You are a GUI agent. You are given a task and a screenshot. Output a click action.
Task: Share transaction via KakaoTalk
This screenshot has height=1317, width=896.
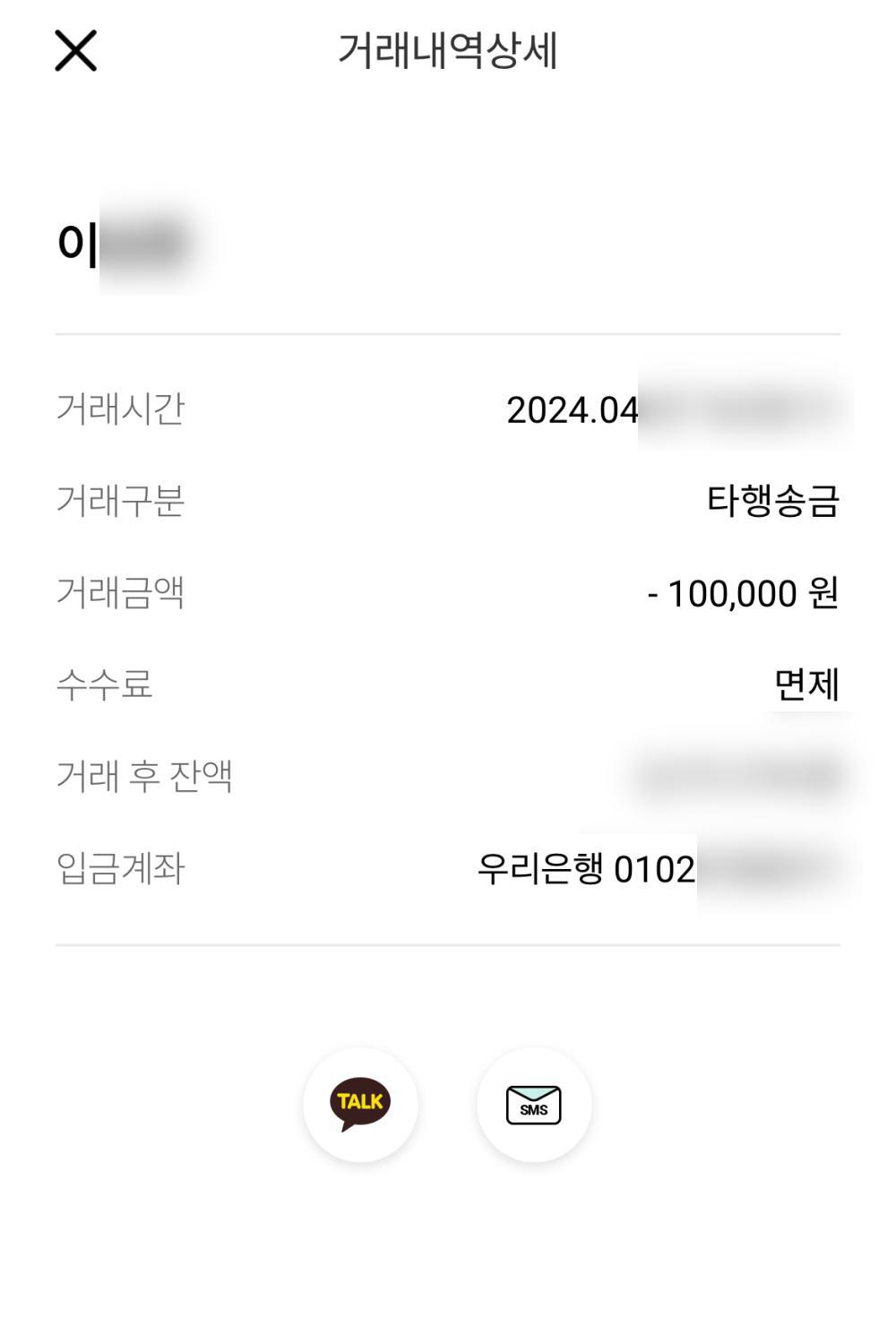[360, 1104]
